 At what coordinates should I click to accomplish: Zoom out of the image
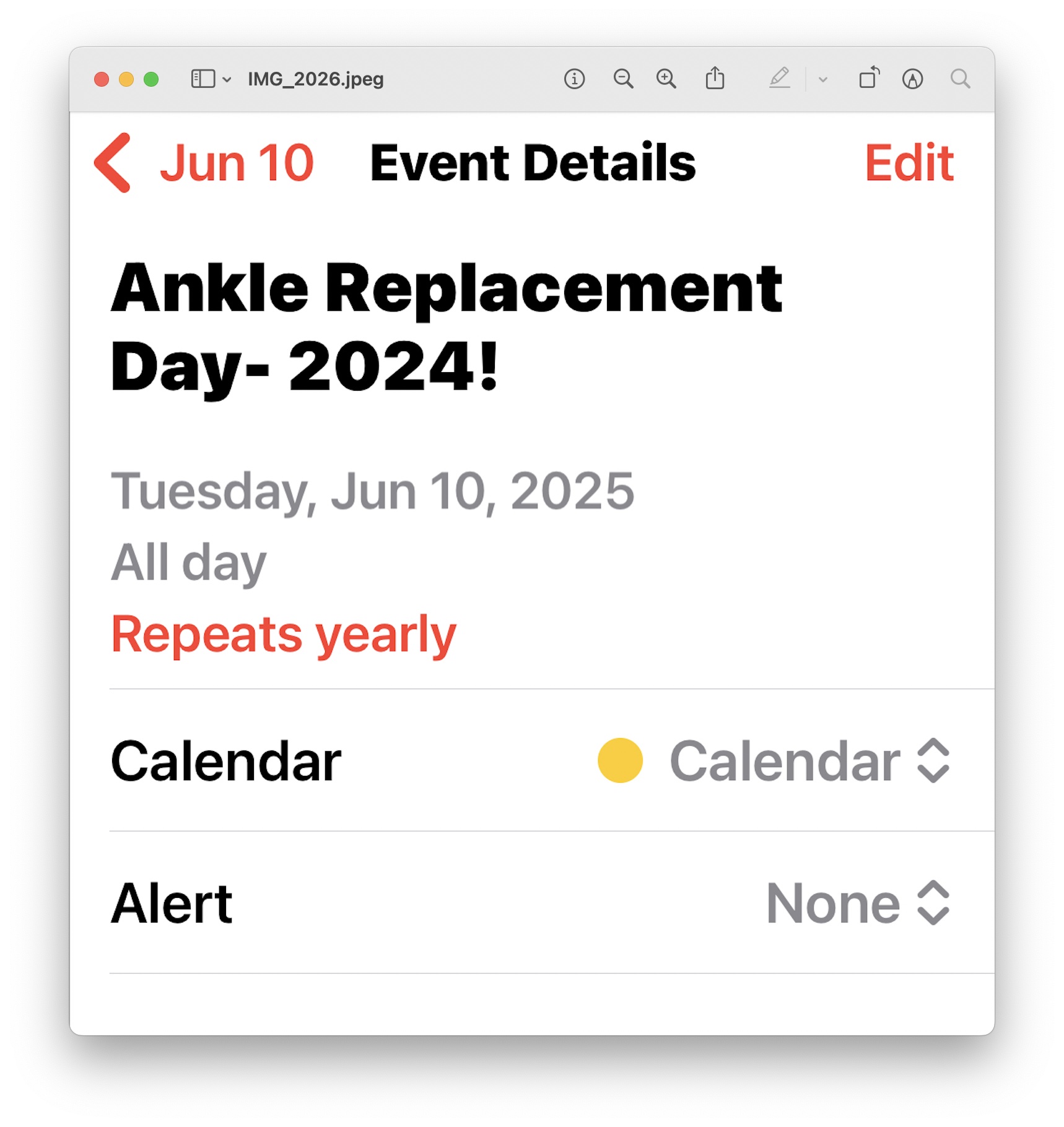pyautogui.click(x=623, y=79)
